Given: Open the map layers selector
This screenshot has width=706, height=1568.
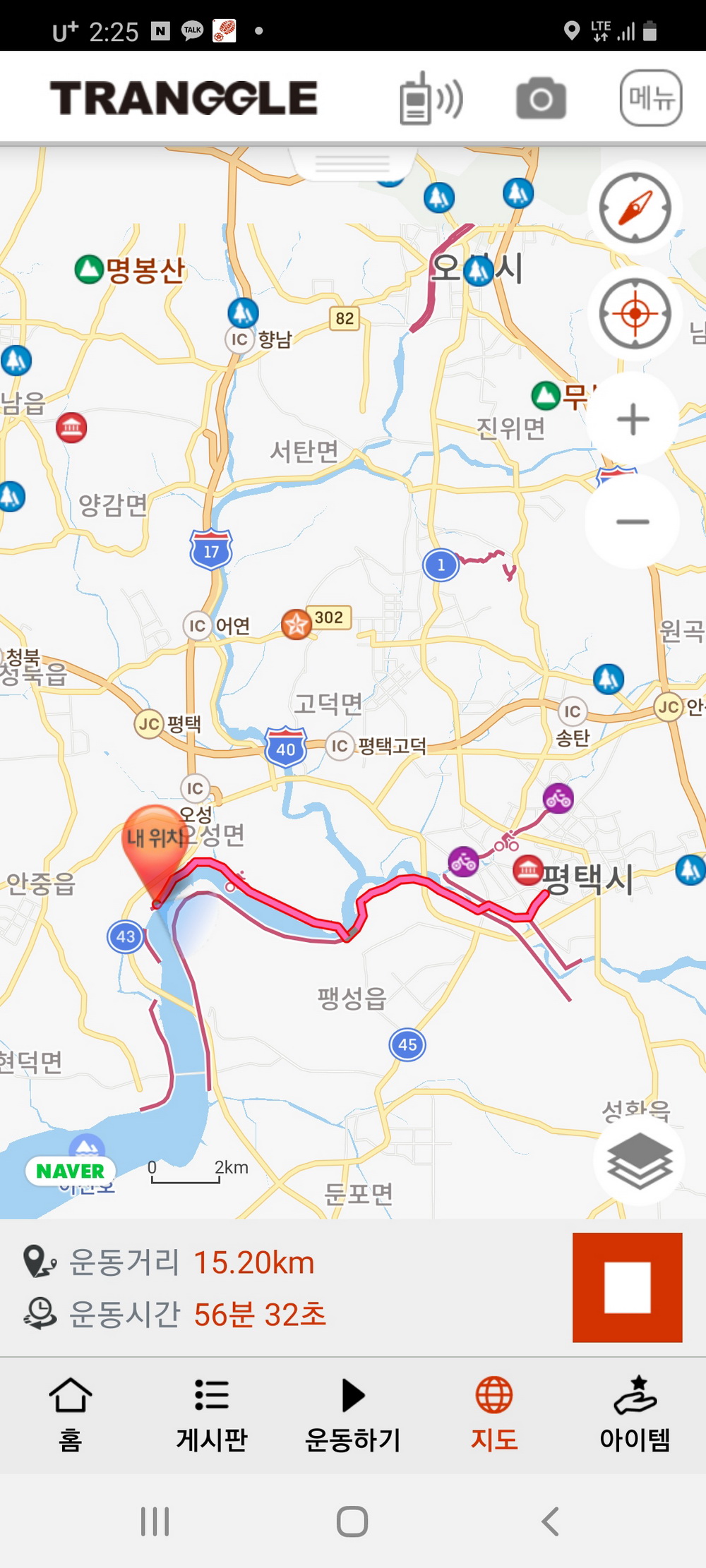Looking at the screenshot, I should 640,1160.
